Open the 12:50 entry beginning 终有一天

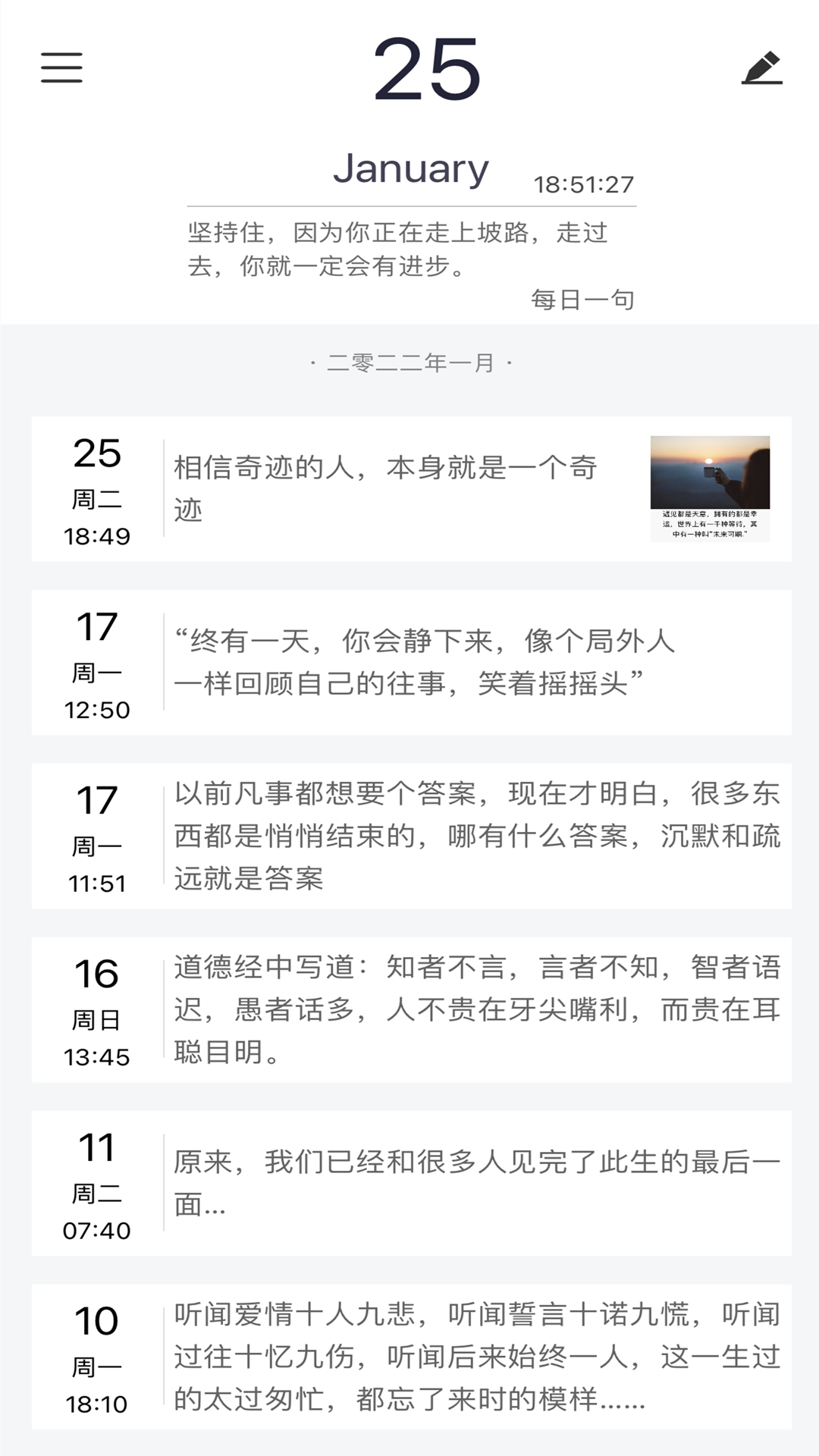[x=425, y=662]
